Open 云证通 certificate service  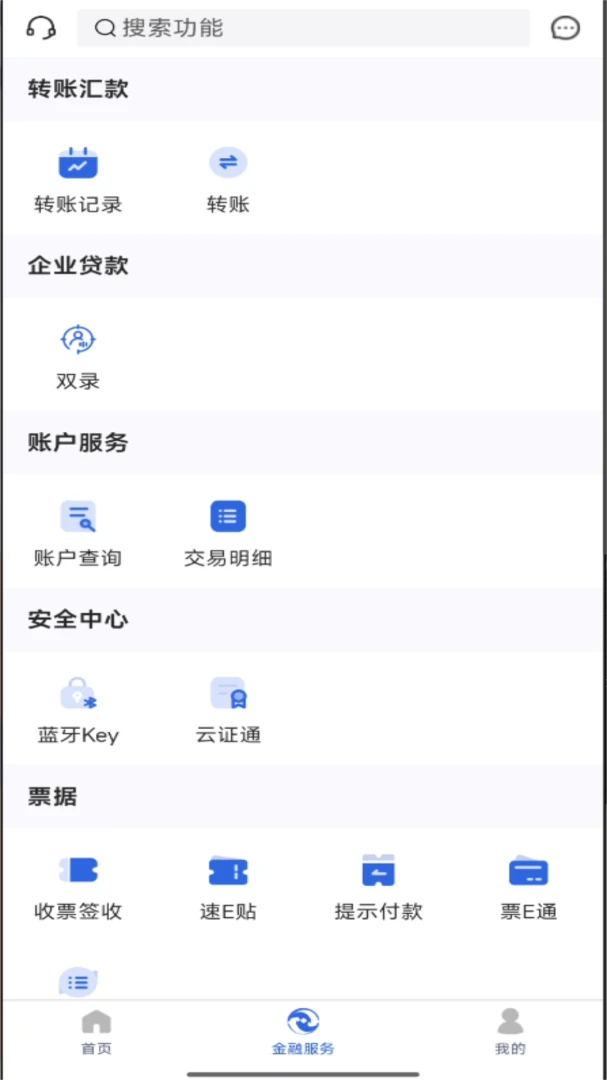[x=228, y=711]
